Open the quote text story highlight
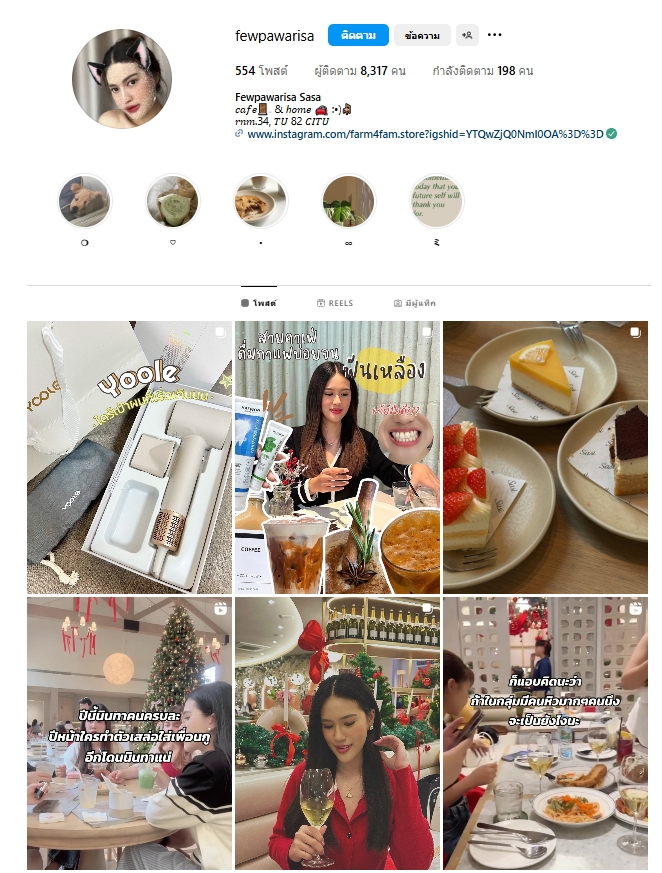The image size is (662, 873). tap(436, 201)
